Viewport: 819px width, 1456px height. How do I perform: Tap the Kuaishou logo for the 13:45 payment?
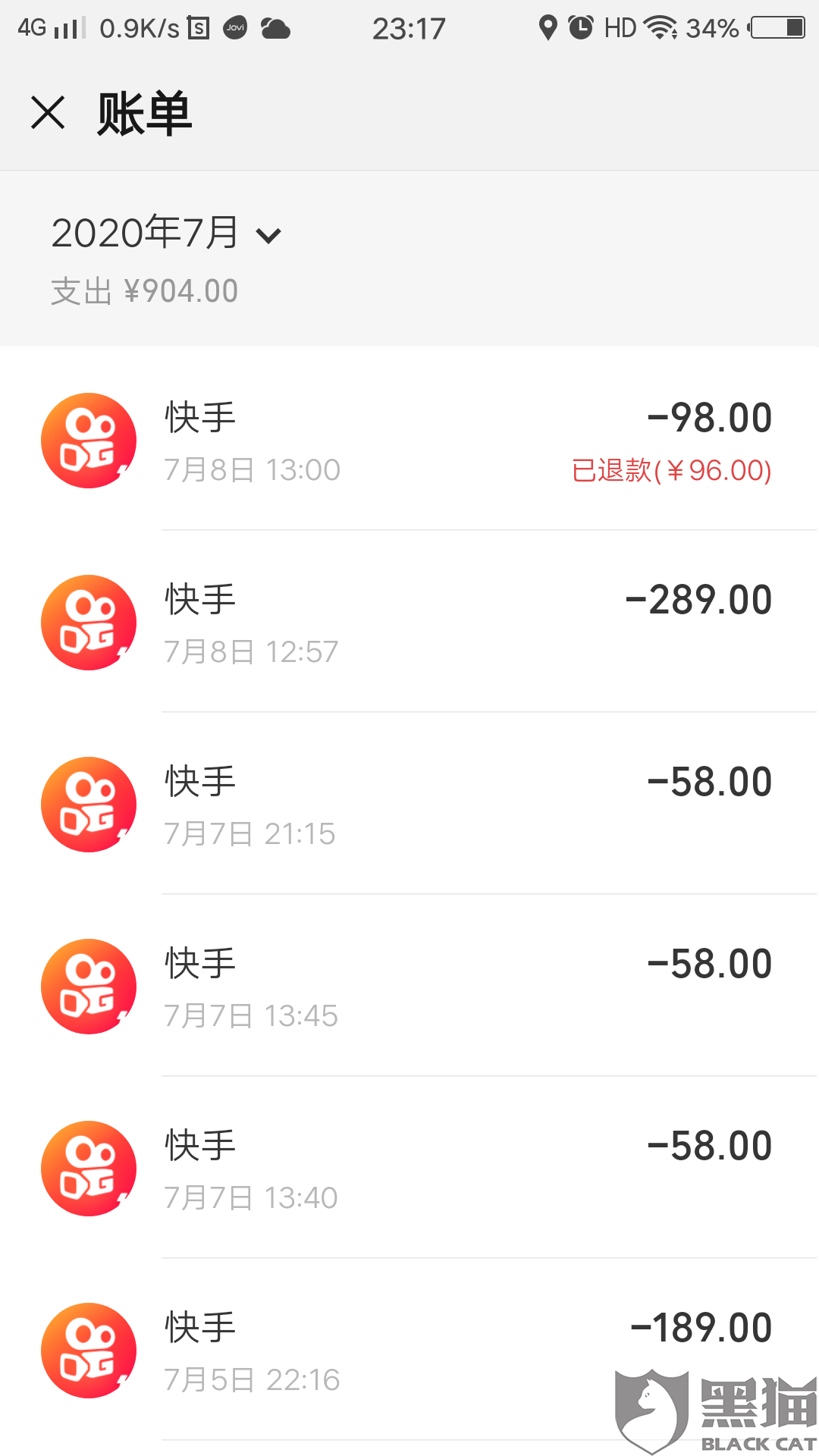[x=87, y=986]
